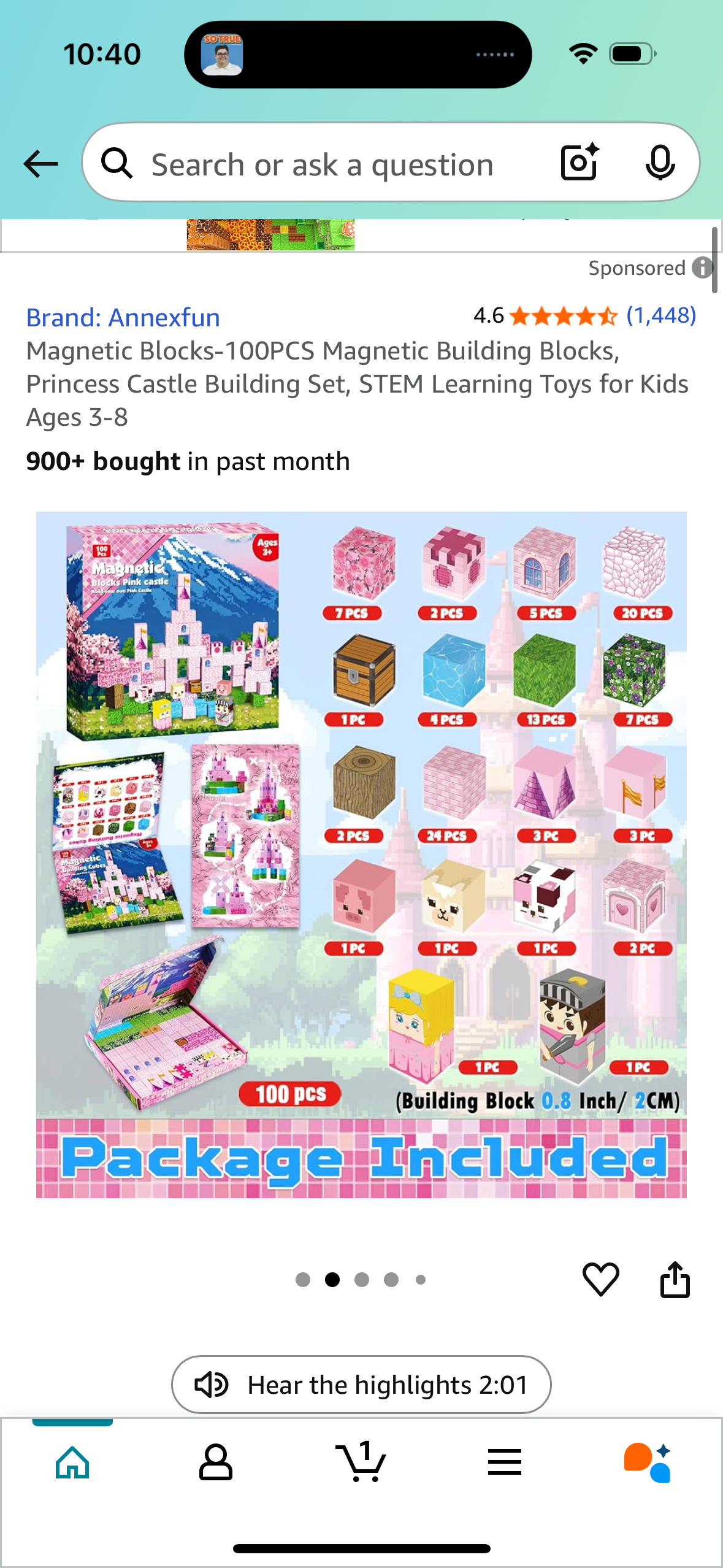Open the Rufus AI assistant tab
Screen dimensions: 723x1568
pyautogui.click(x=648, y=1462)
